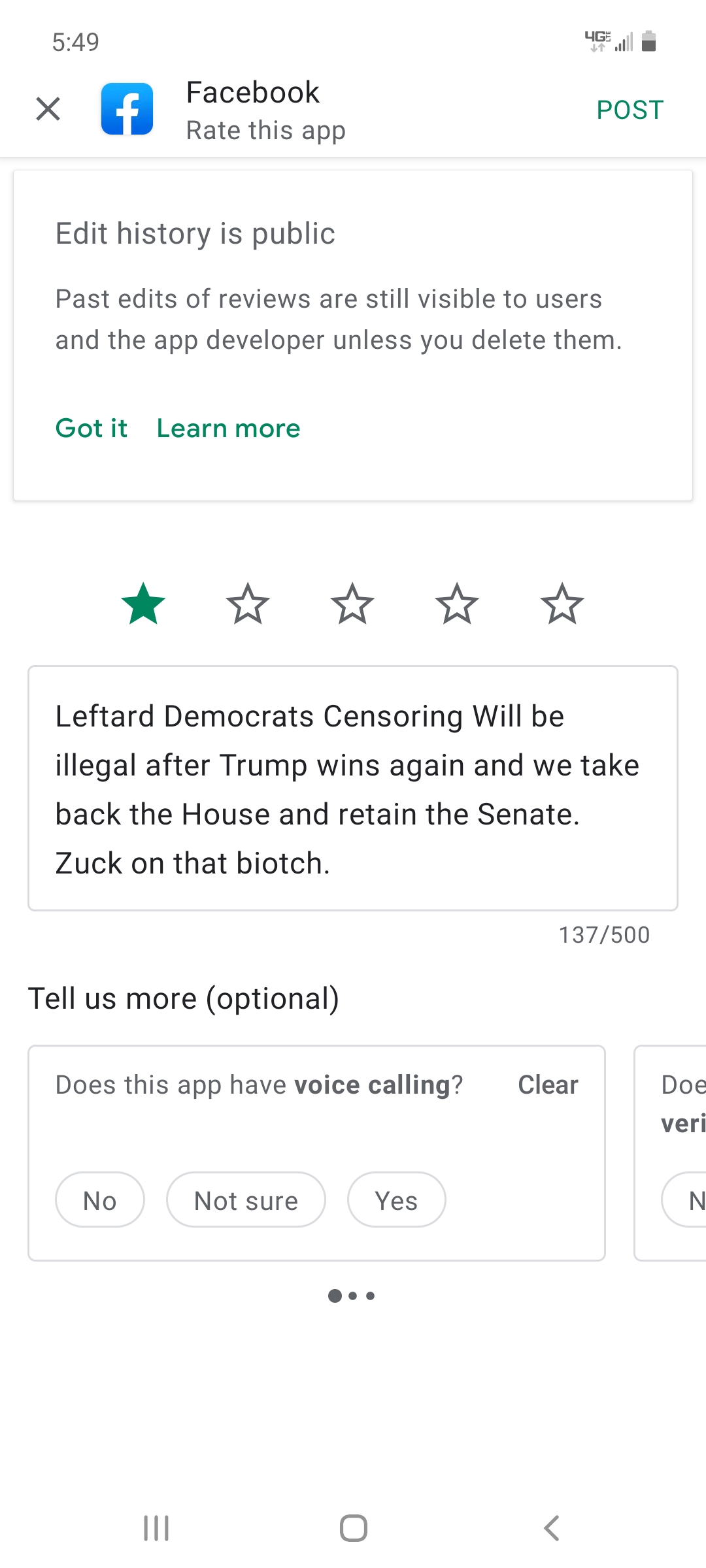The image size is (706, 1568).
Task: Rate the app five stars
Action: (x=562, y=604)
